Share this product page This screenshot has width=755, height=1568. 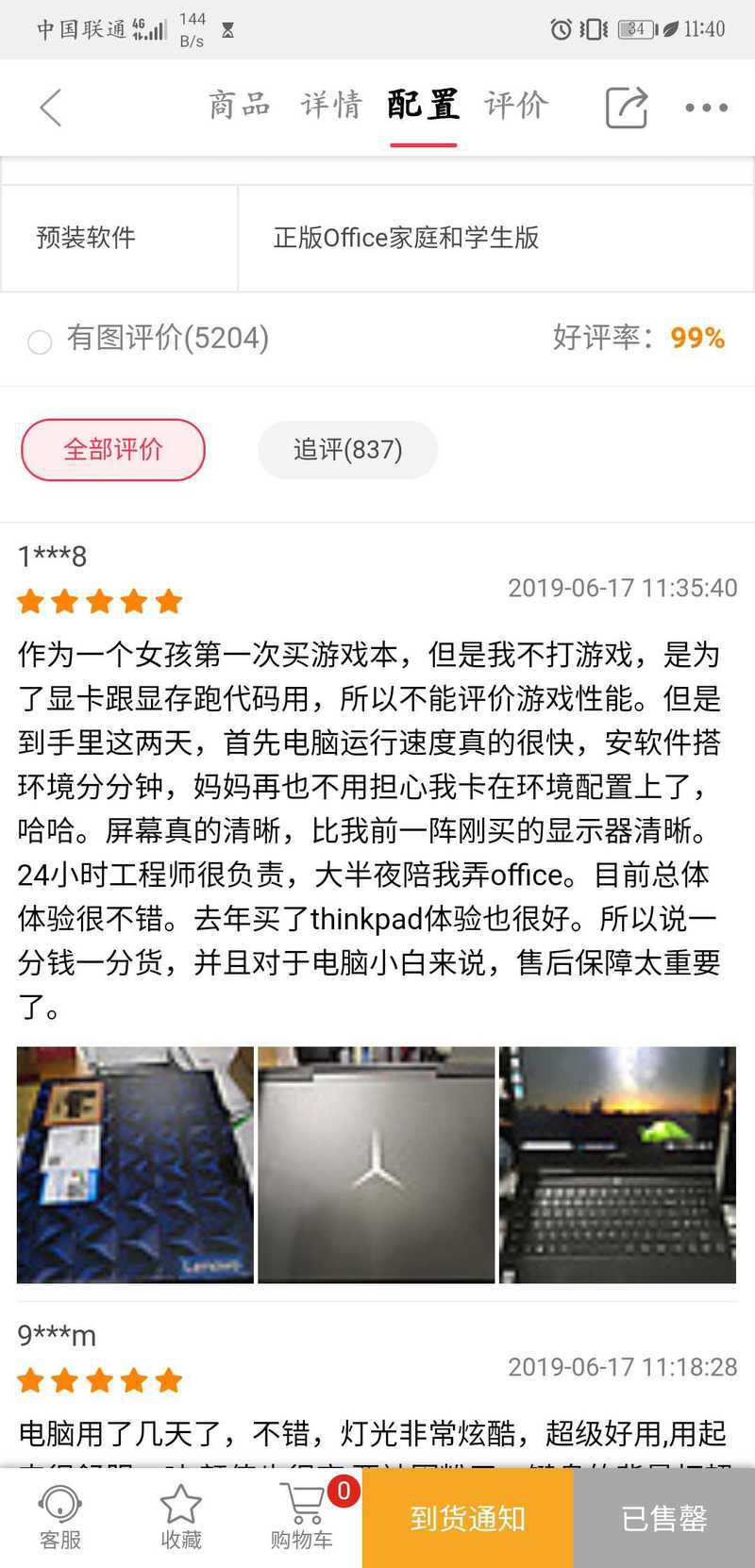coord(626,108)
